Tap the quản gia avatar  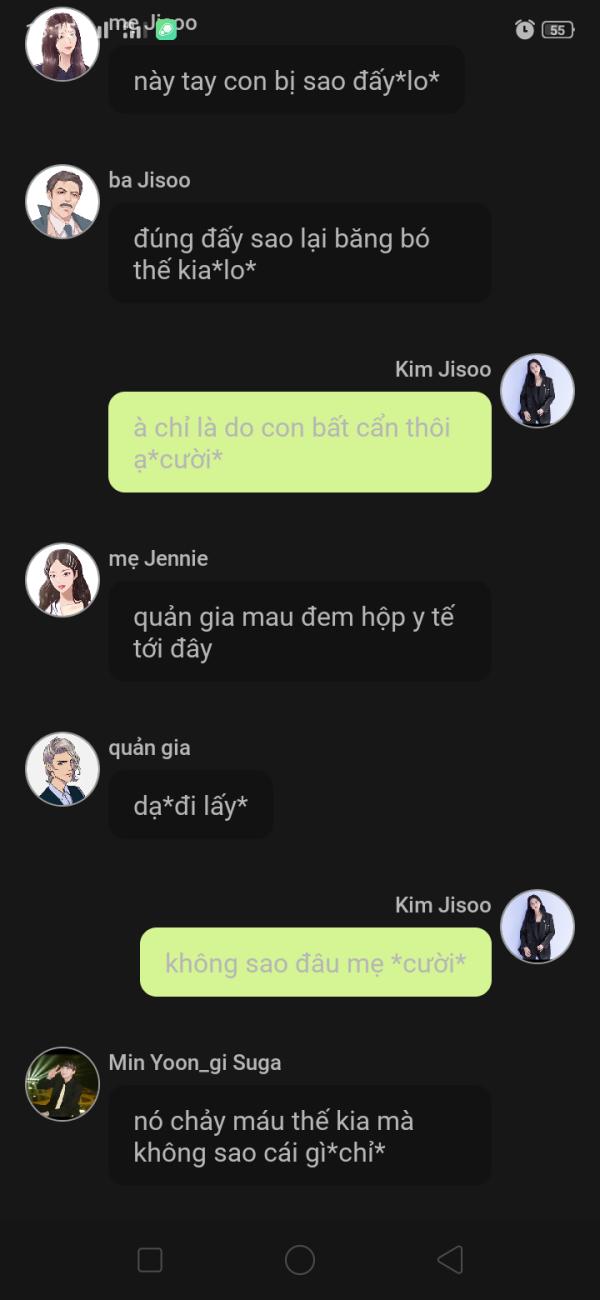[x=62, y=769]
